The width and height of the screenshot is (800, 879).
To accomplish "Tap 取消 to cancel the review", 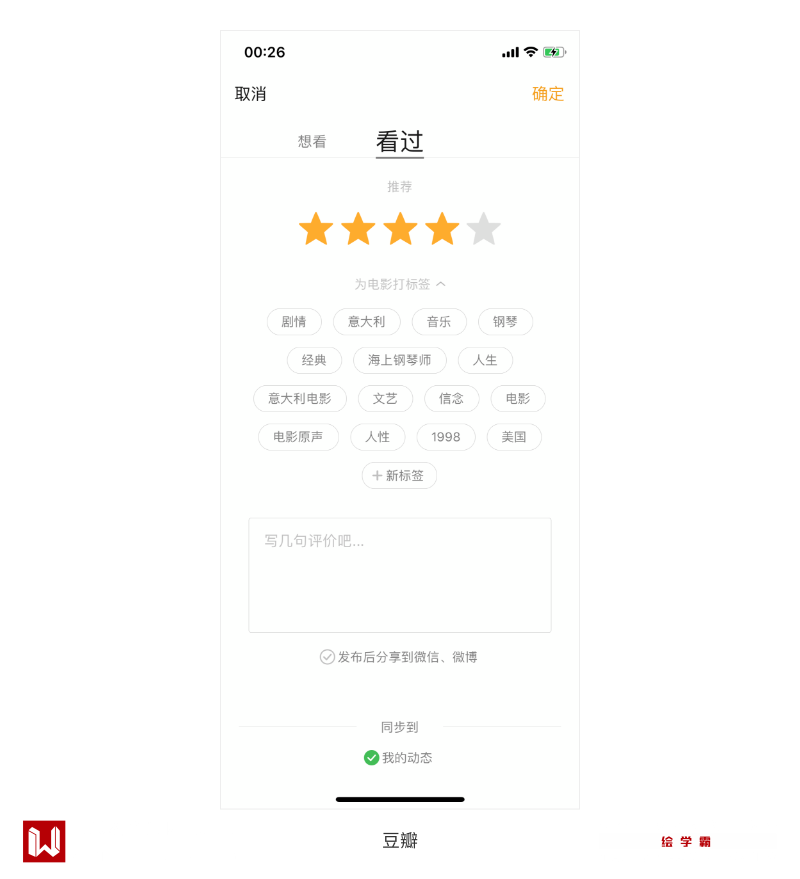I will coord(250,94).
